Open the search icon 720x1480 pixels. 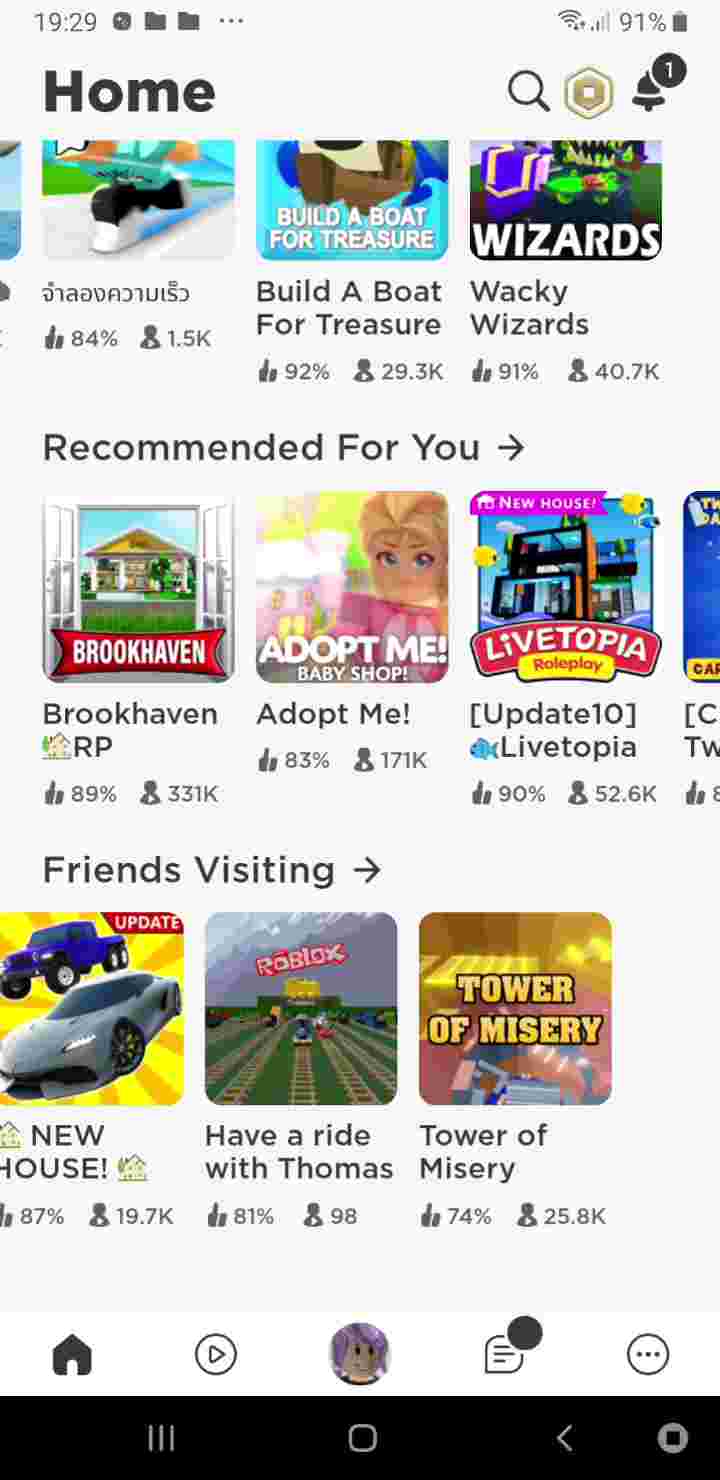[528, 92]
